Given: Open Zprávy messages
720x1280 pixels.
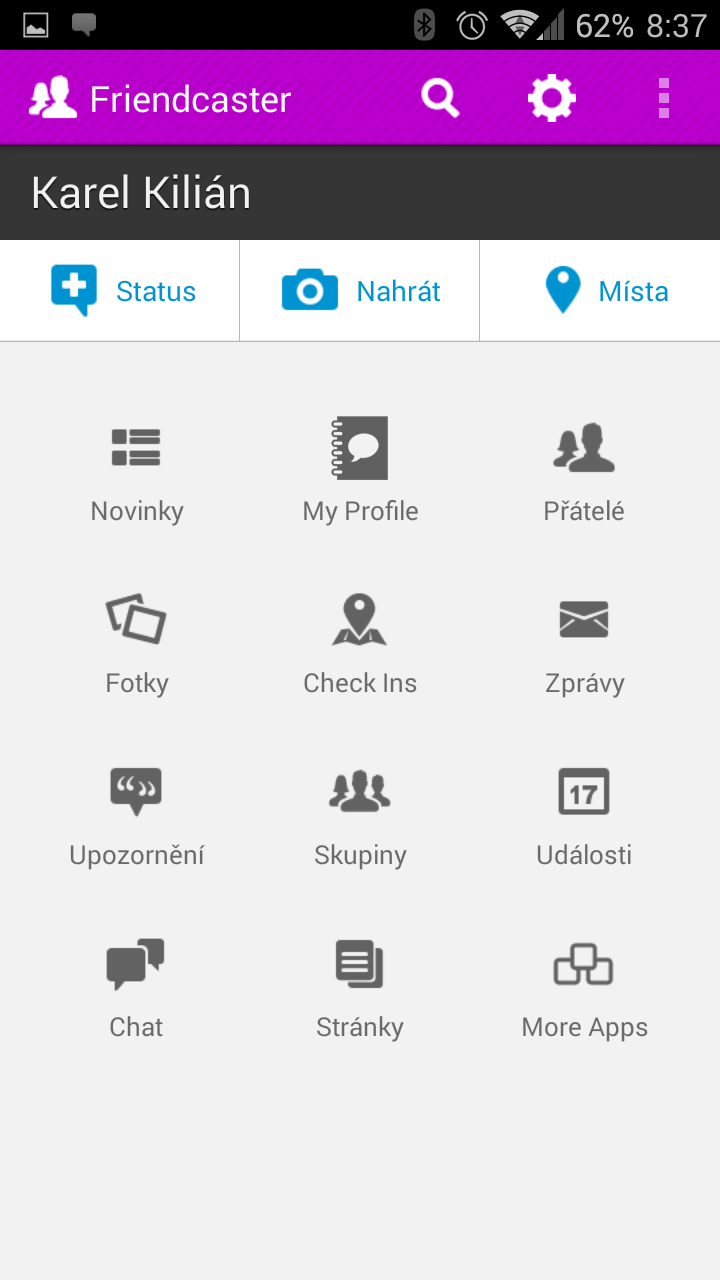Looking at the screenshot, I should click(584, 643).
